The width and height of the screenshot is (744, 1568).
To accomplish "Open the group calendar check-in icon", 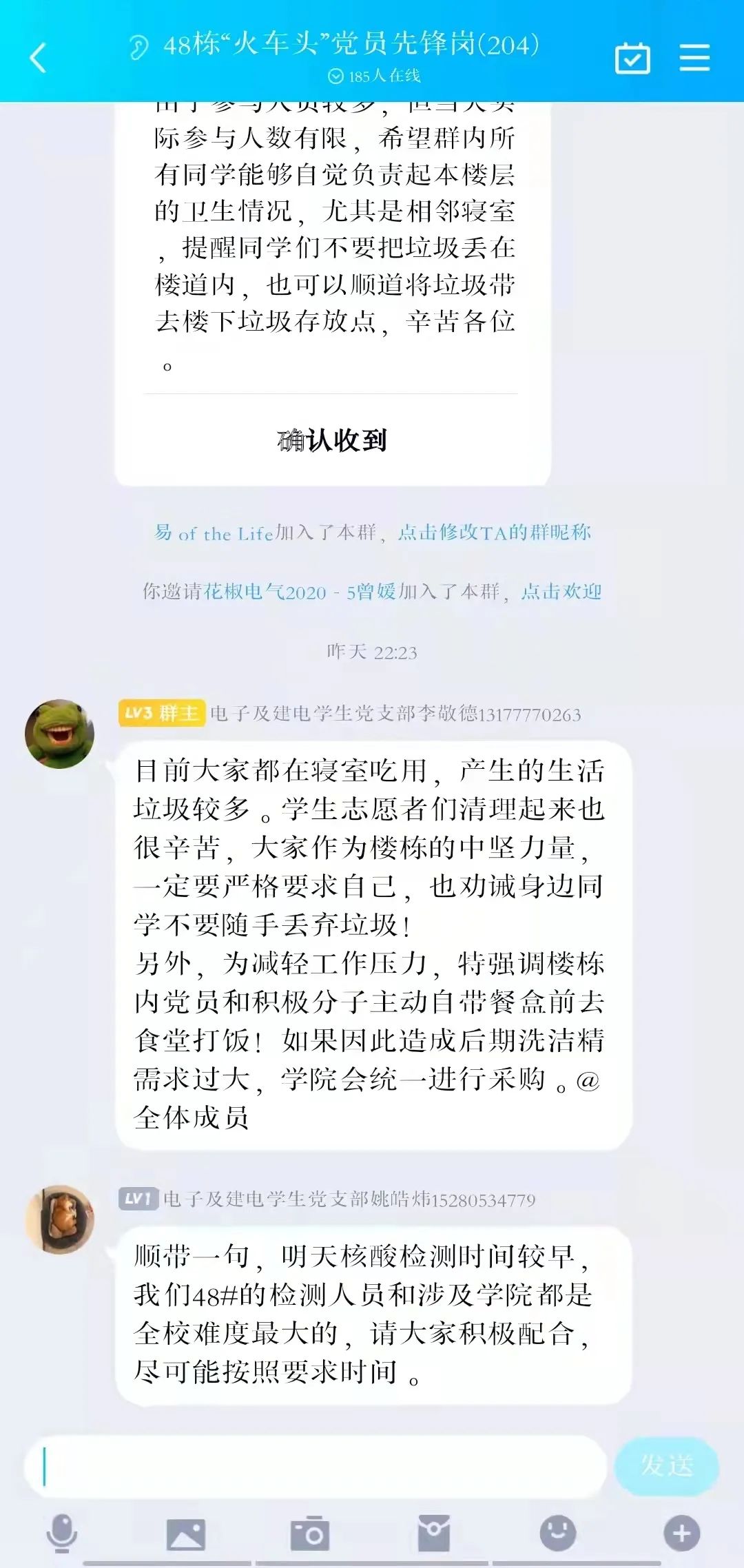I will pyautogui.click(x=632, y=58).
